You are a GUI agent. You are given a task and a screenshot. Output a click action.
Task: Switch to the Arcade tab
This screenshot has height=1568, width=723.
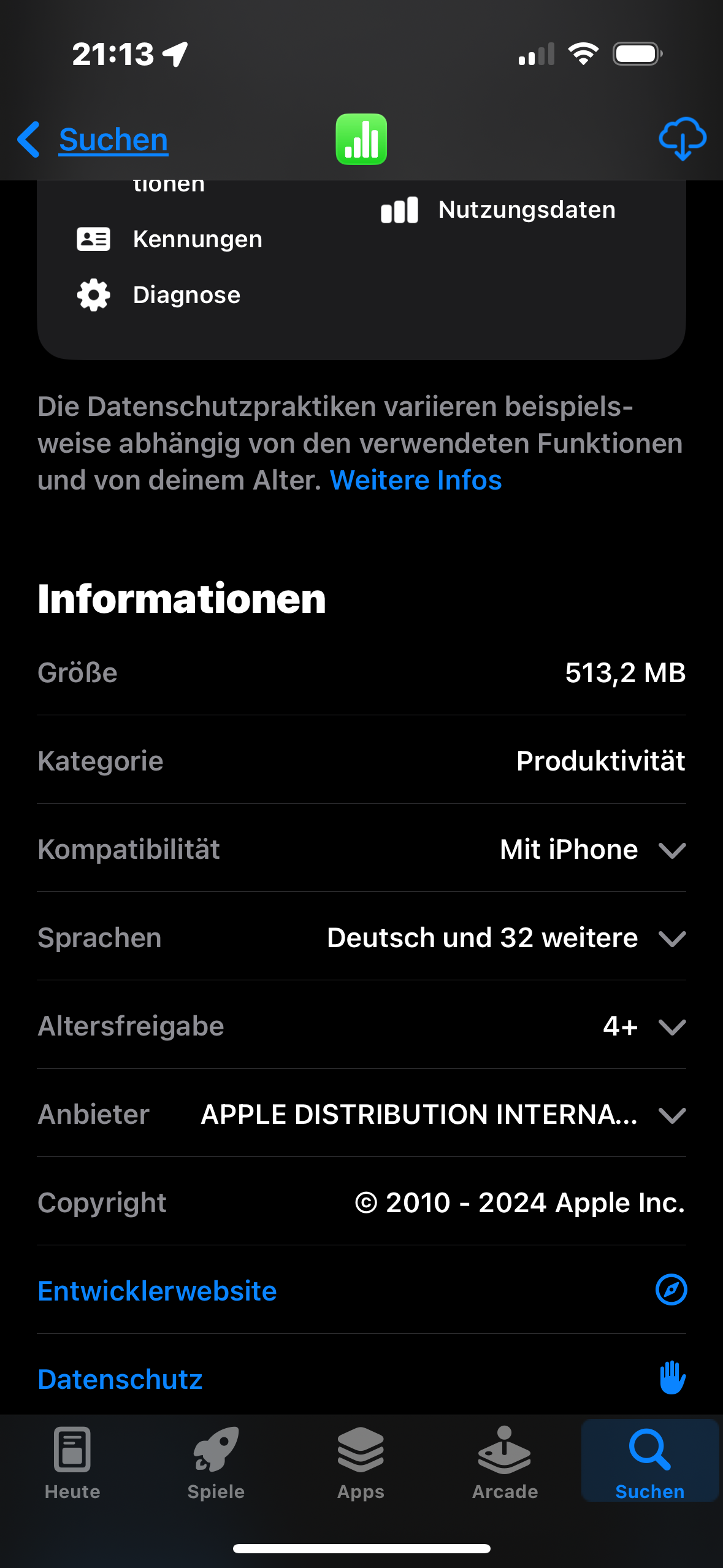[505, 1463]
